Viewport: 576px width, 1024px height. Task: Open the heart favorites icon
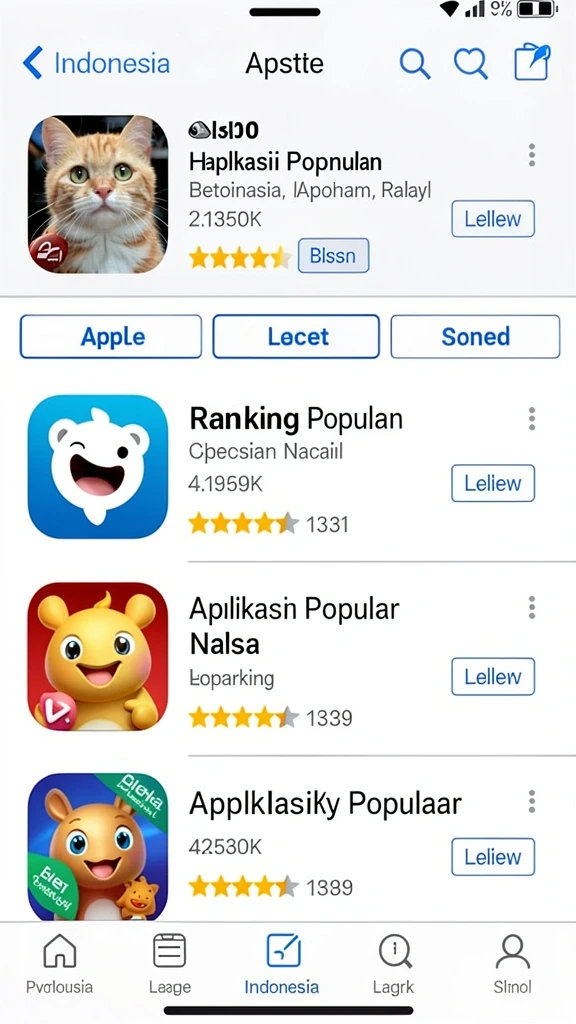471,63
